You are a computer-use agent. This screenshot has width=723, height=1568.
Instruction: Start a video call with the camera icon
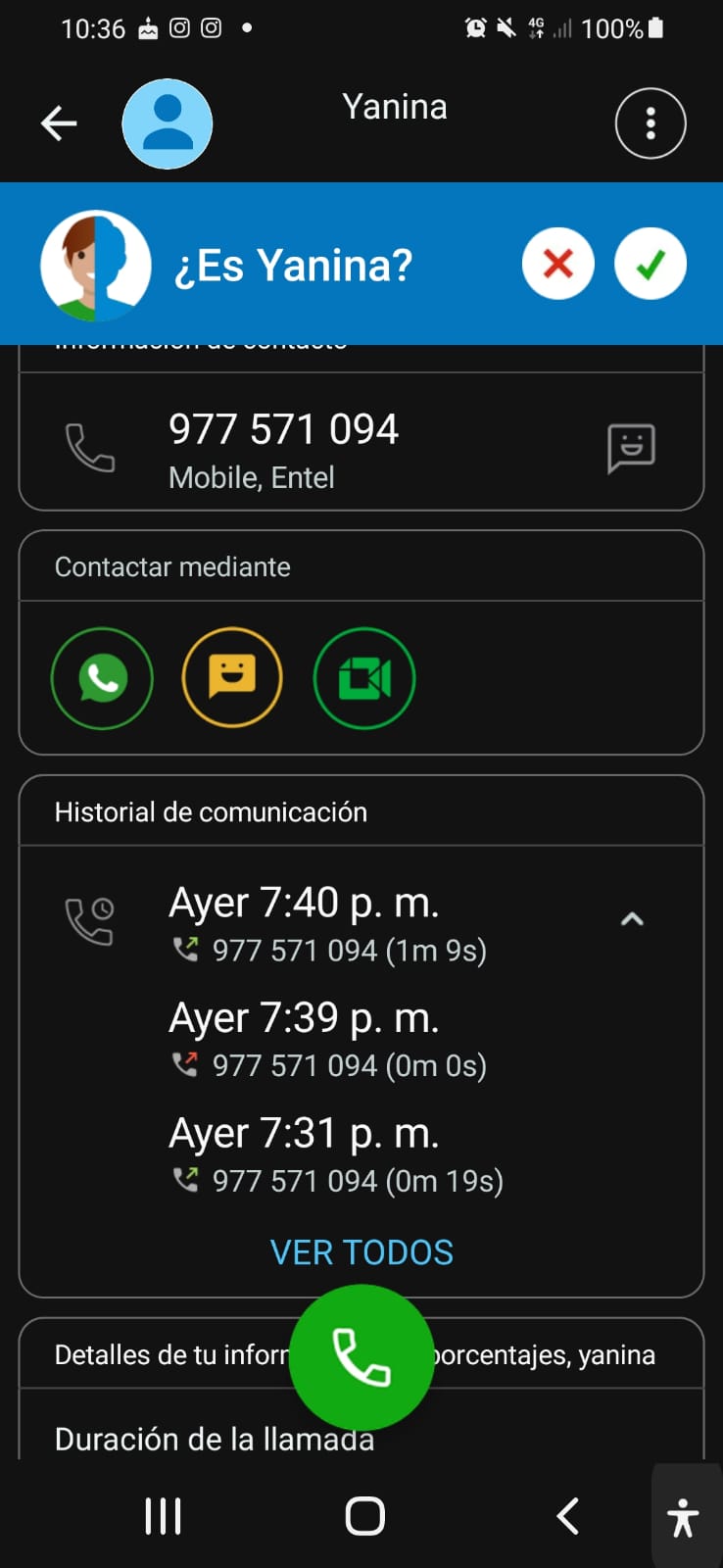coord(363,678)
